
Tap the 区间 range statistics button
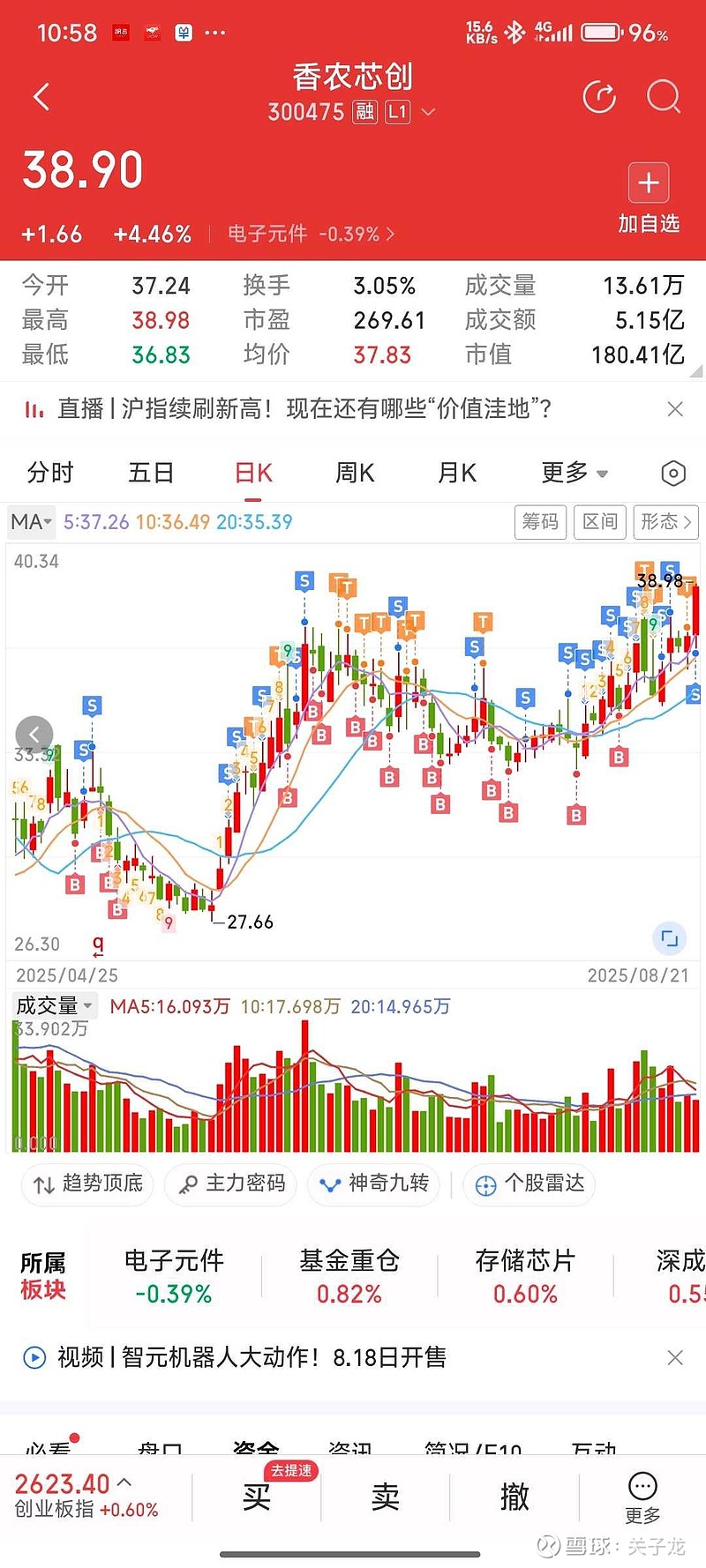click(x=600, y=522)
